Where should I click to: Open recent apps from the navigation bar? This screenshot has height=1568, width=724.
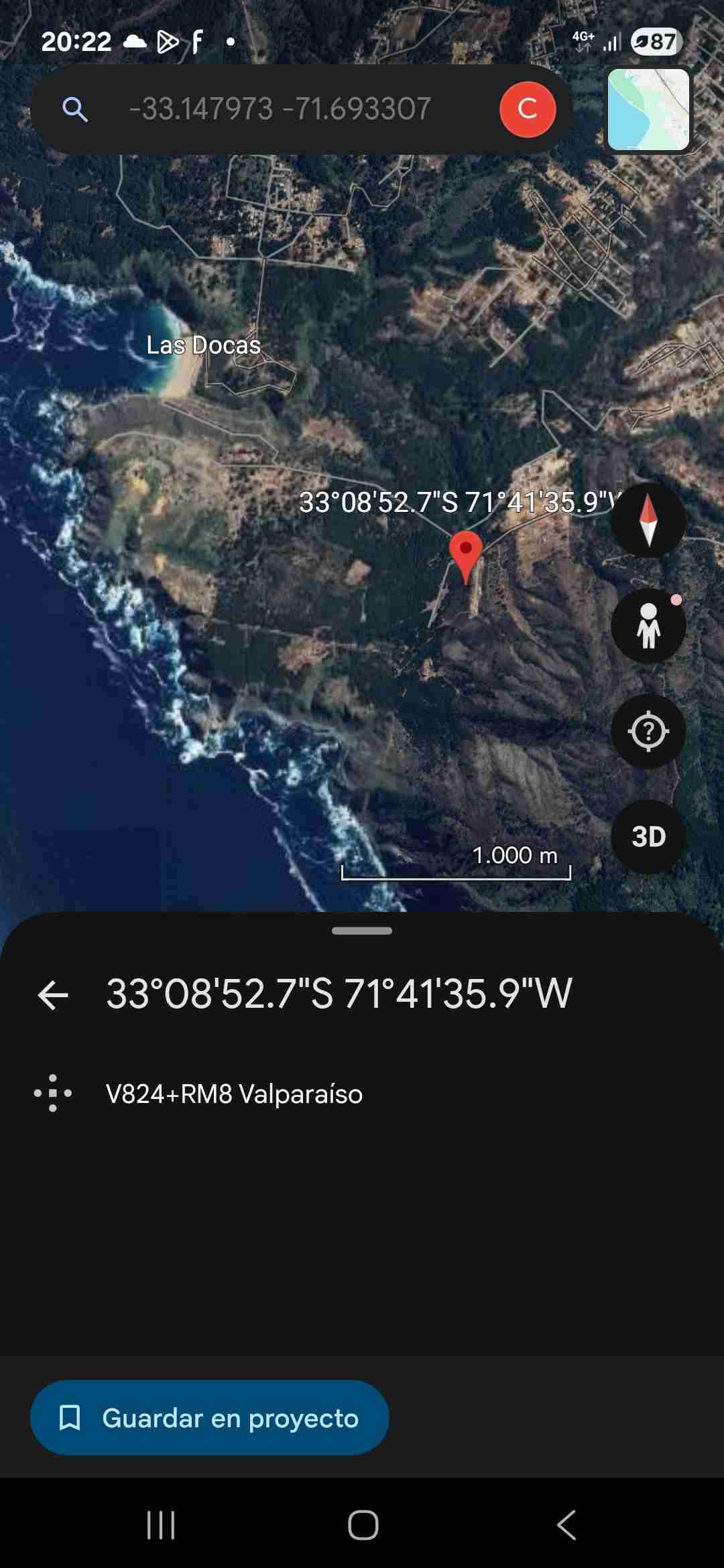[x=161, y=1525]
